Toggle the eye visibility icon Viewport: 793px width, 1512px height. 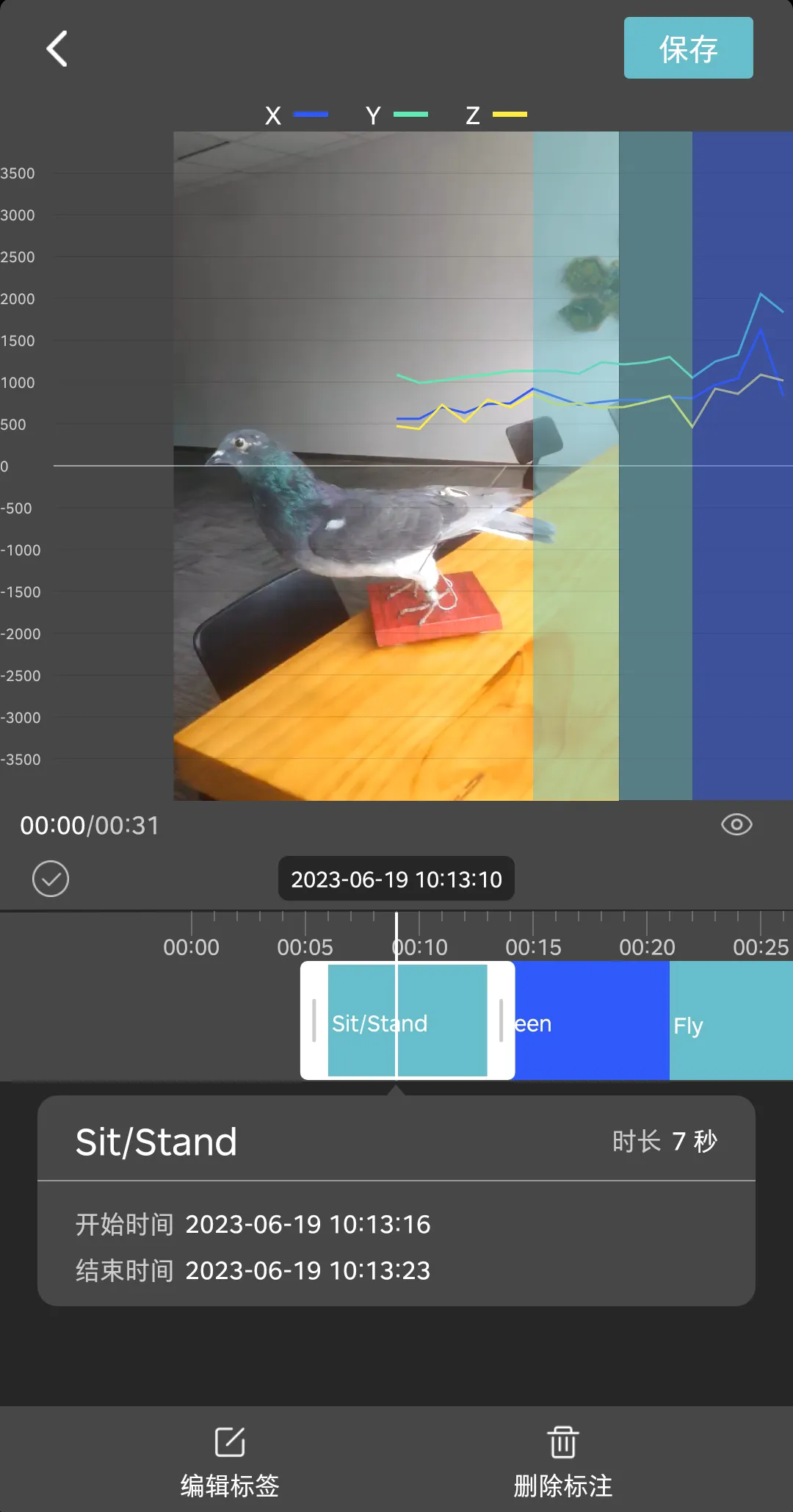(x=736, y=824)
